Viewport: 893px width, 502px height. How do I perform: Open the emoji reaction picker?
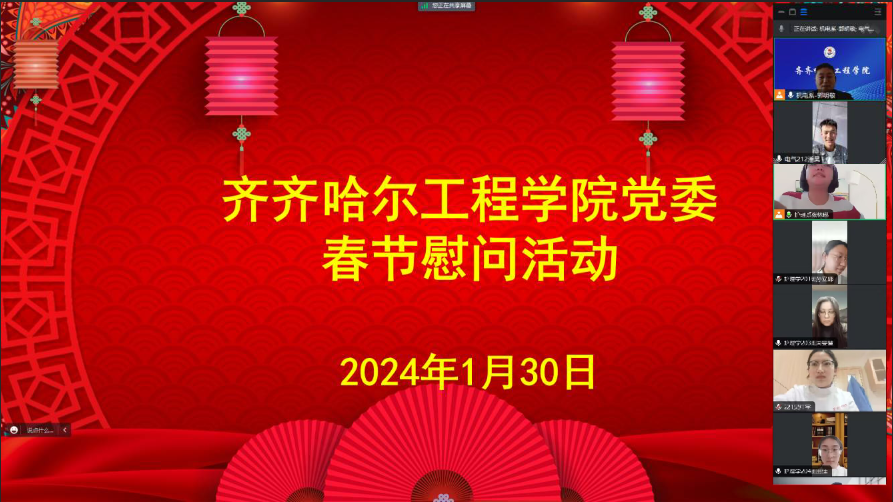pyautogui.click(x=14, y=430)
